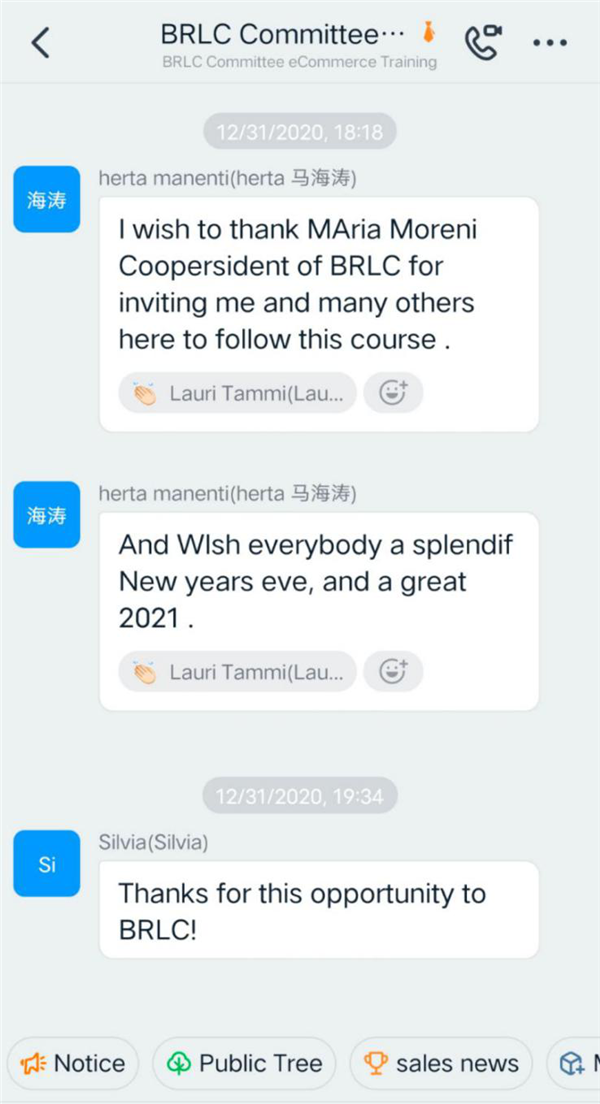600x1104 pixels.
Task: Start a call in this group
Action: (x=483, y=43)
